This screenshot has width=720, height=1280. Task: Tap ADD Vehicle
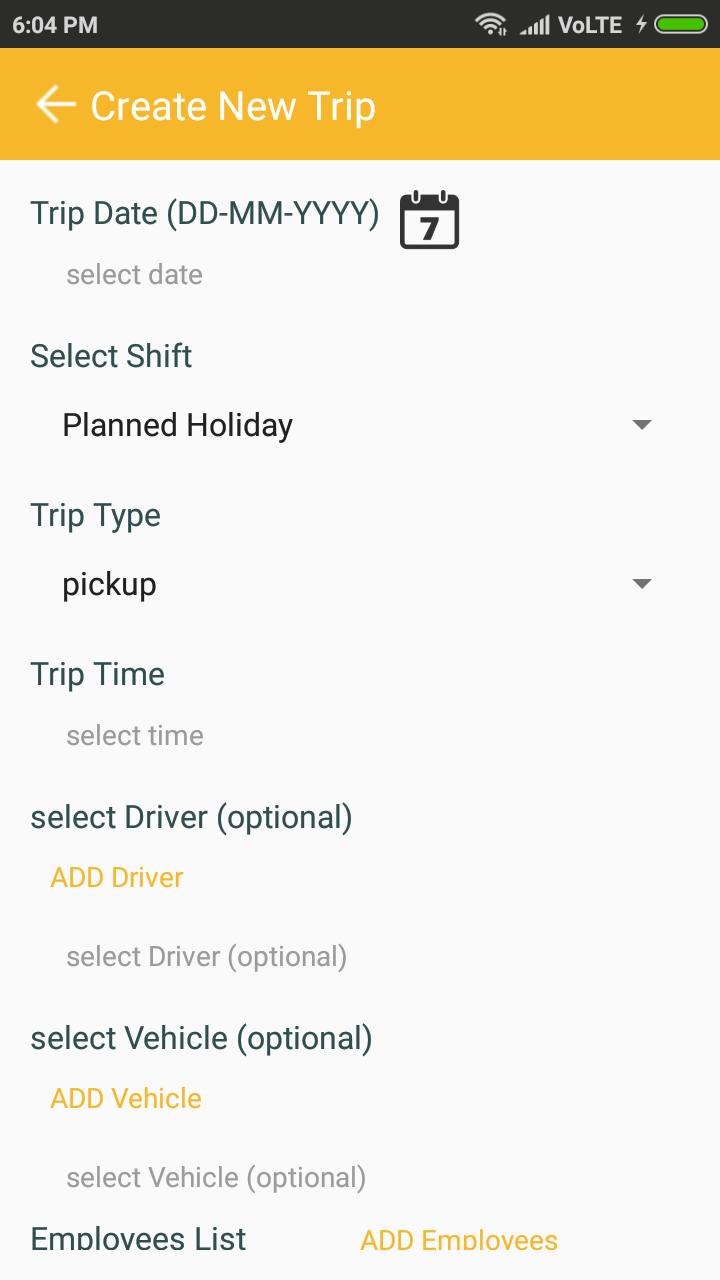[126, 1098]
